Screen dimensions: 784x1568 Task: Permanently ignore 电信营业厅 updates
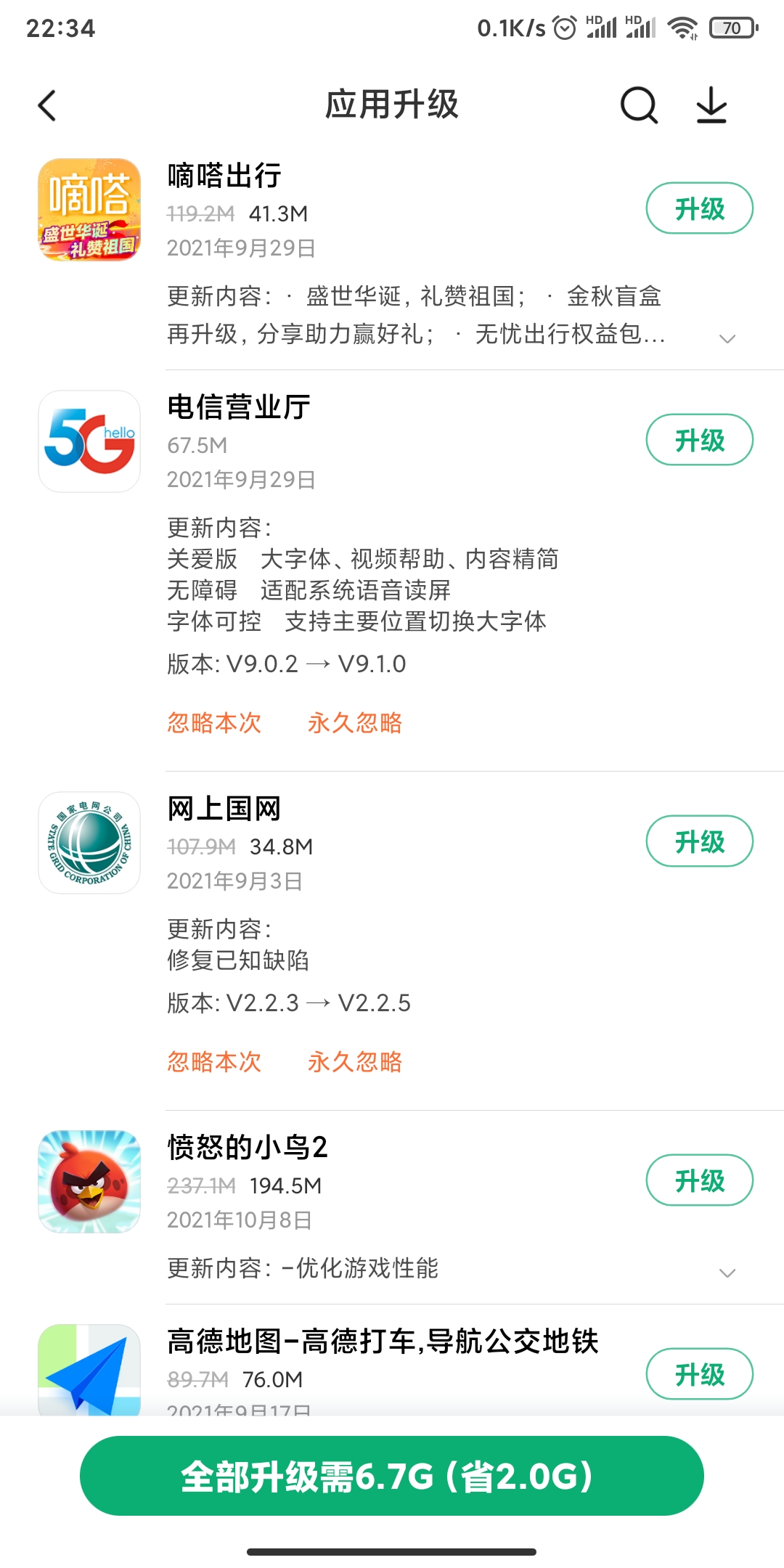coord(355,723)
